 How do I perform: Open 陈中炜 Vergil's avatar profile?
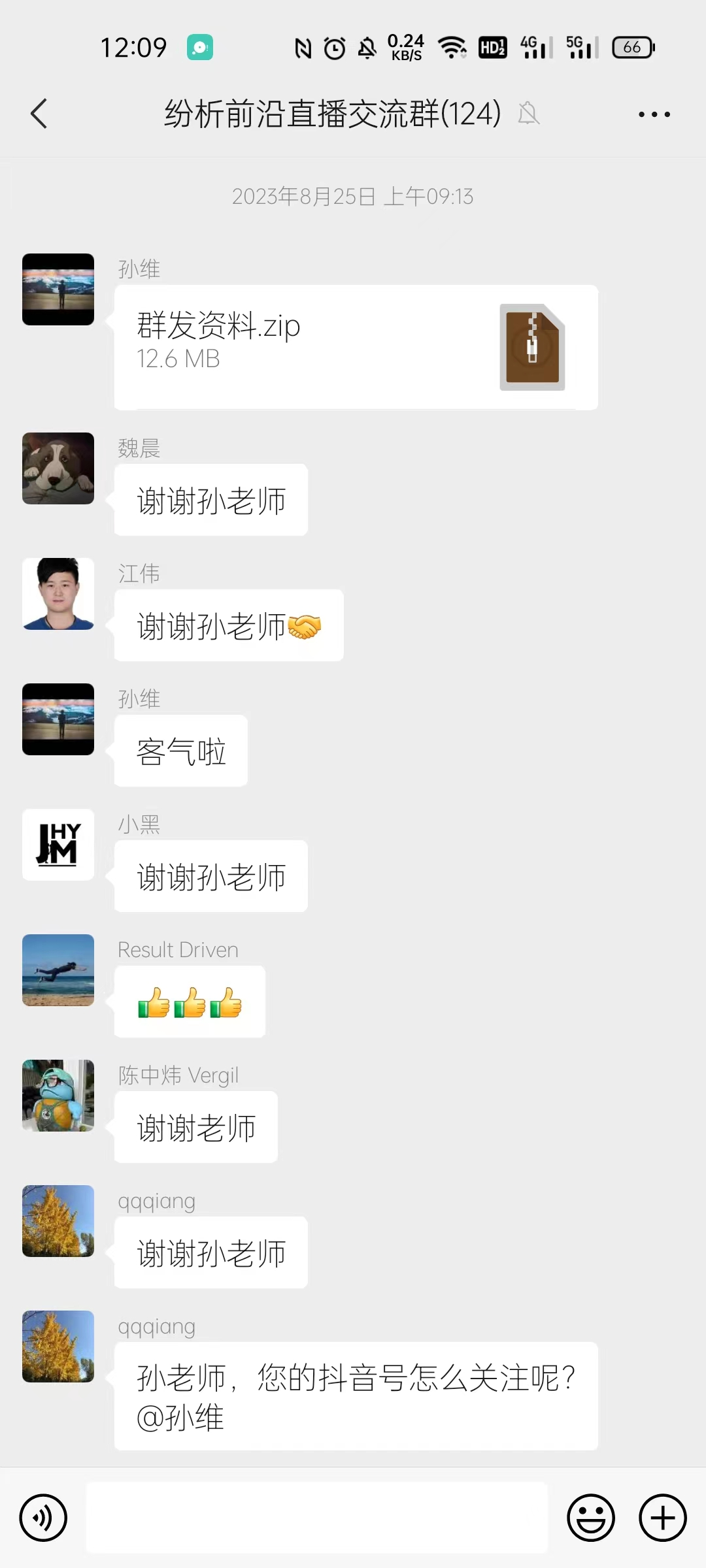coord(58,1096)
